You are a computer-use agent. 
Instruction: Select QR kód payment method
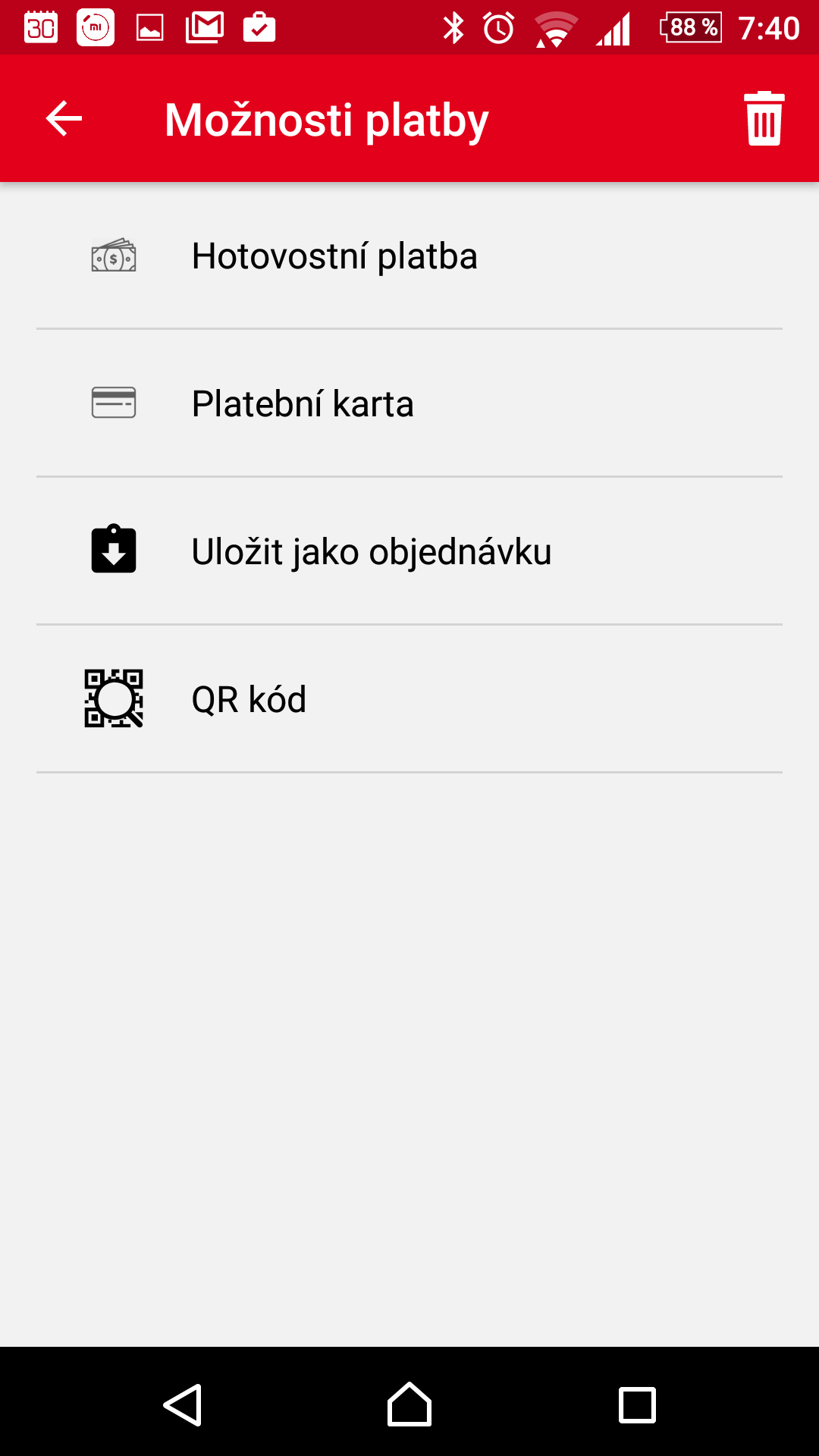tap(409, 699)
